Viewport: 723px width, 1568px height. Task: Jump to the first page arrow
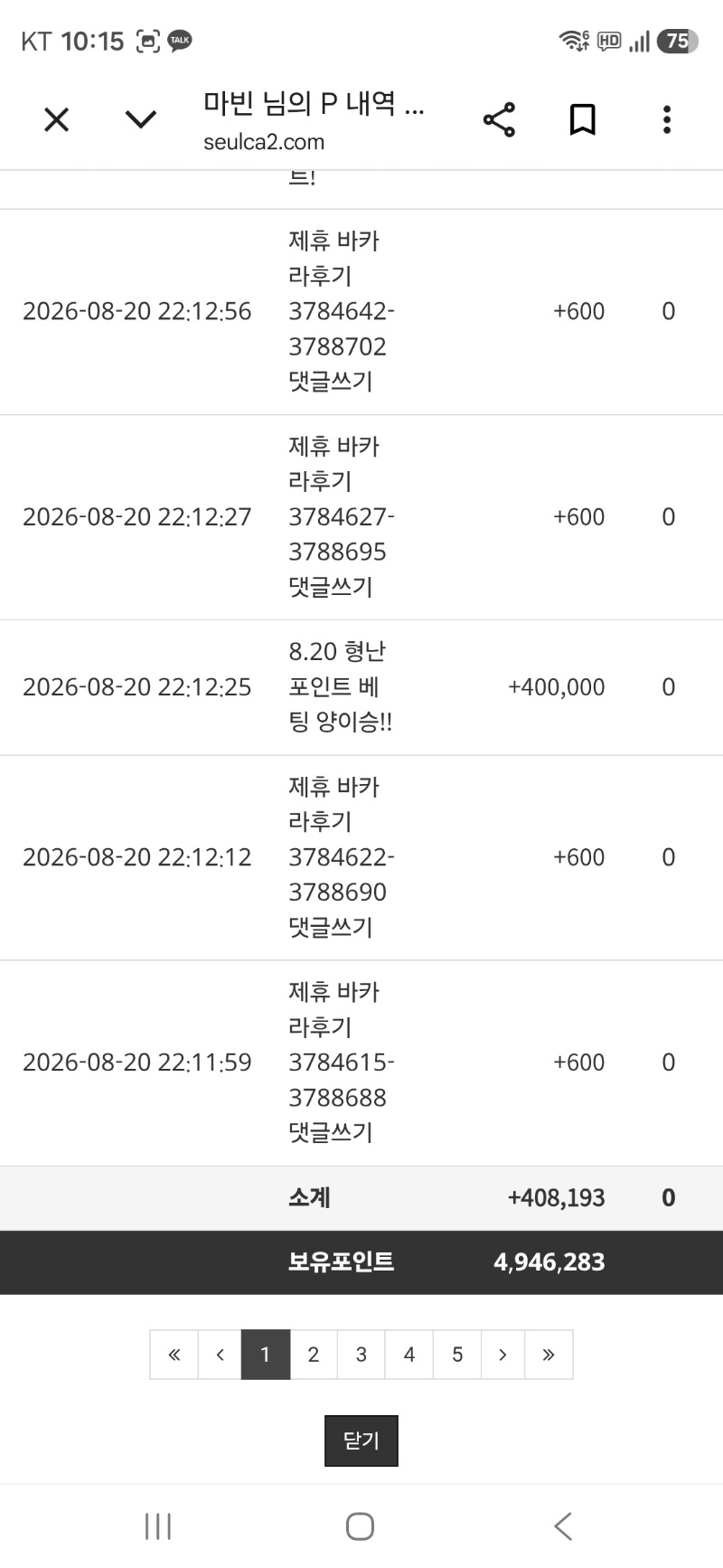[x=174, y=1354]
